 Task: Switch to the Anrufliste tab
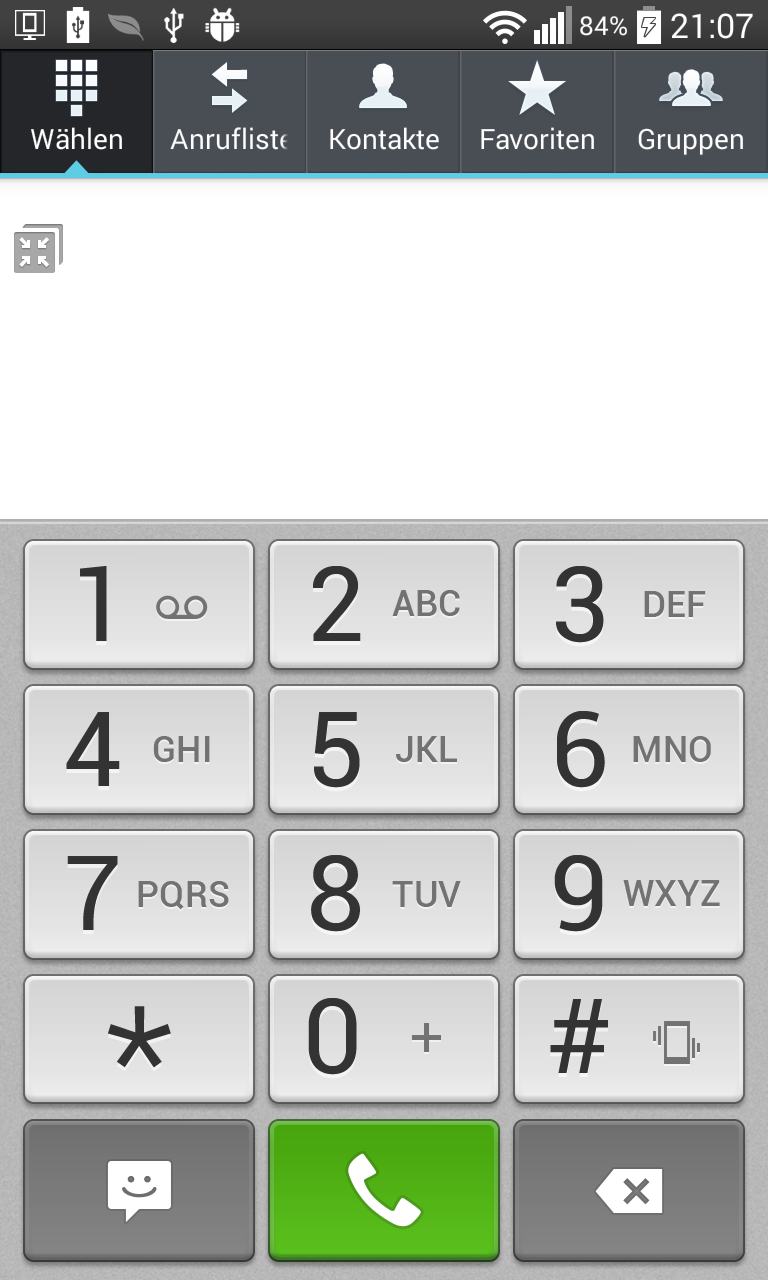click(x=229, y=112)
